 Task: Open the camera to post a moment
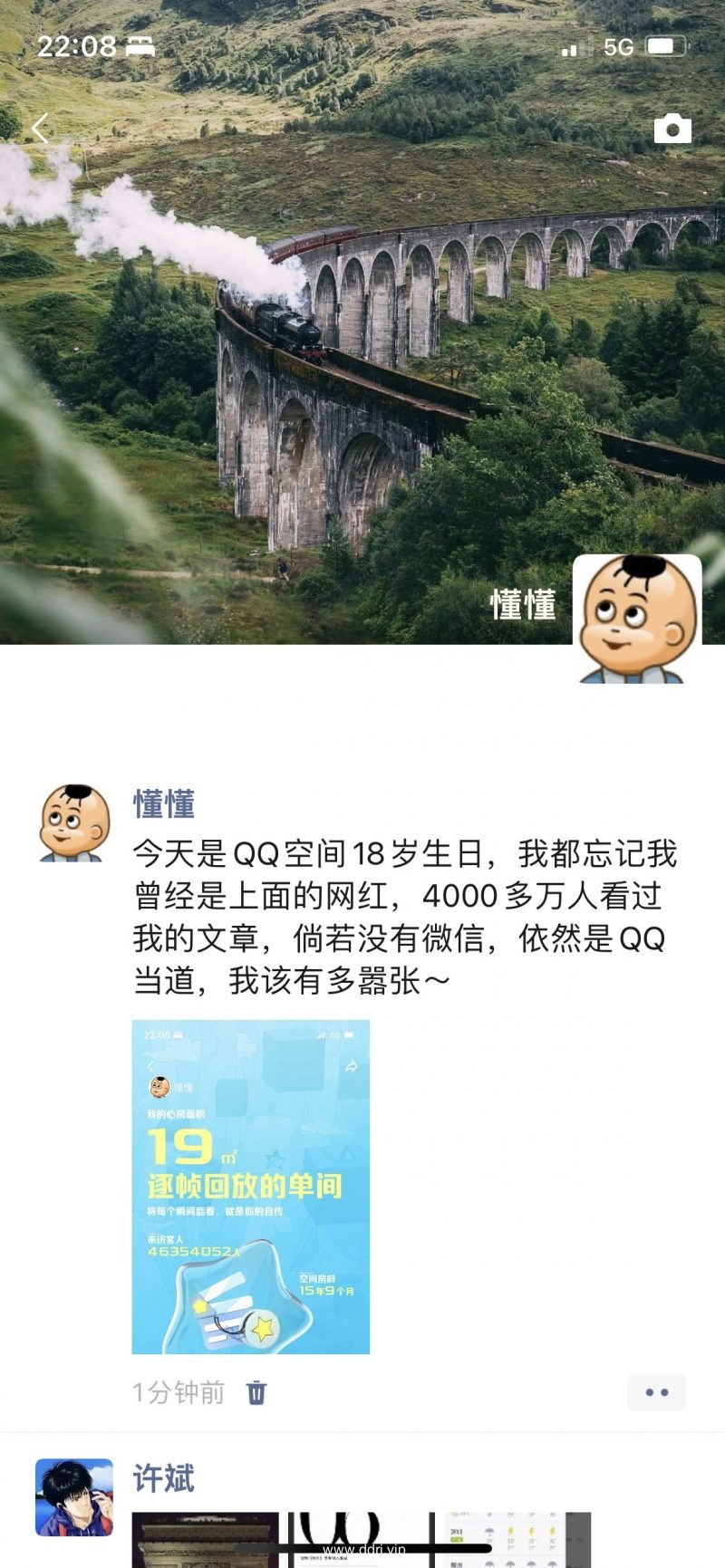coord(672,129)
